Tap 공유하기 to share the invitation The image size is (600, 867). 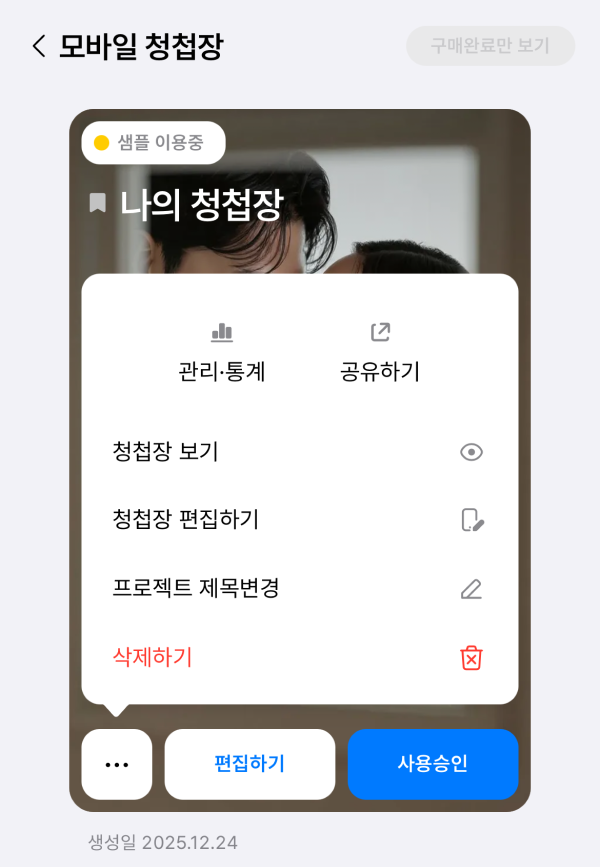pyautogui.click(x=380, y=354)
